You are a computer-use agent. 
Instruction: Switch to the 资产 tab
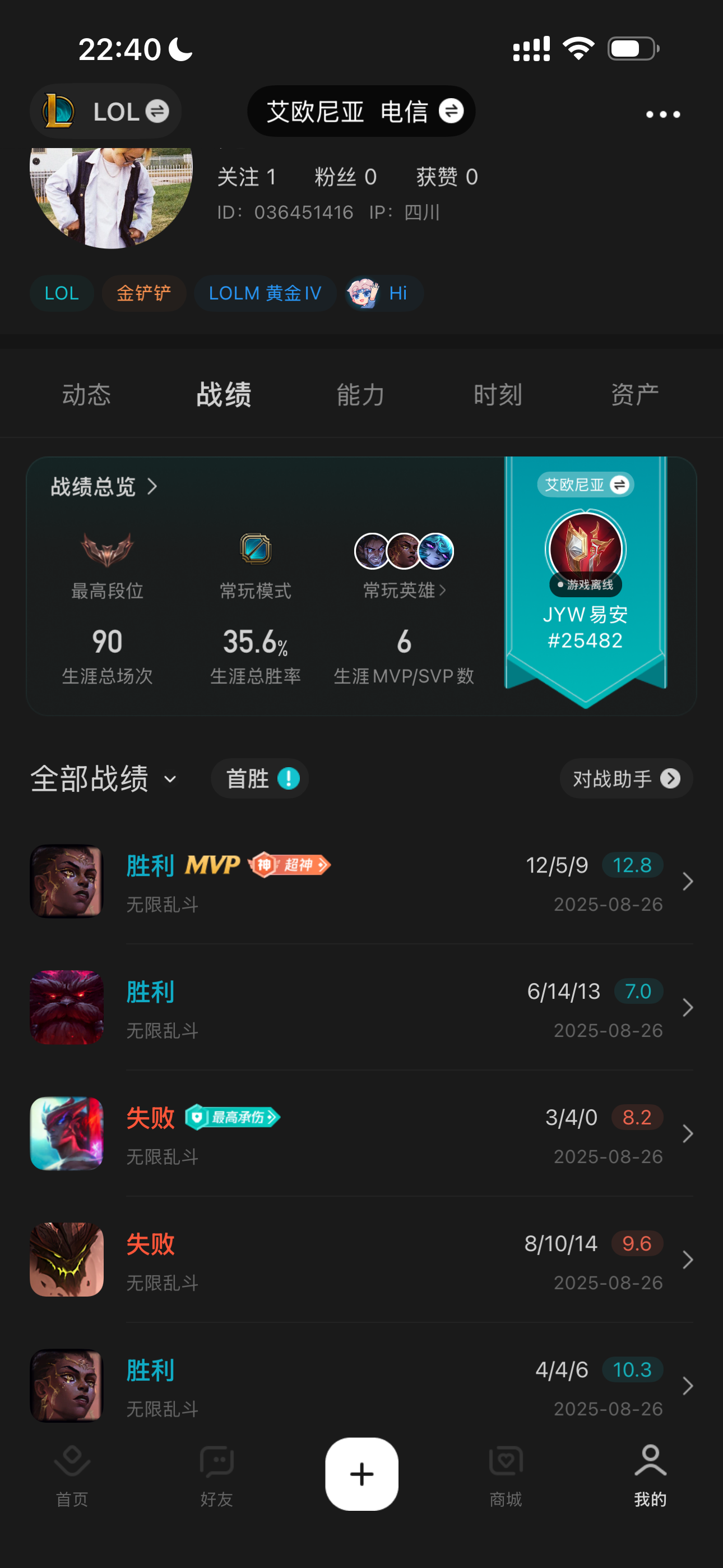pyautogui.click(x=634, y=394)
